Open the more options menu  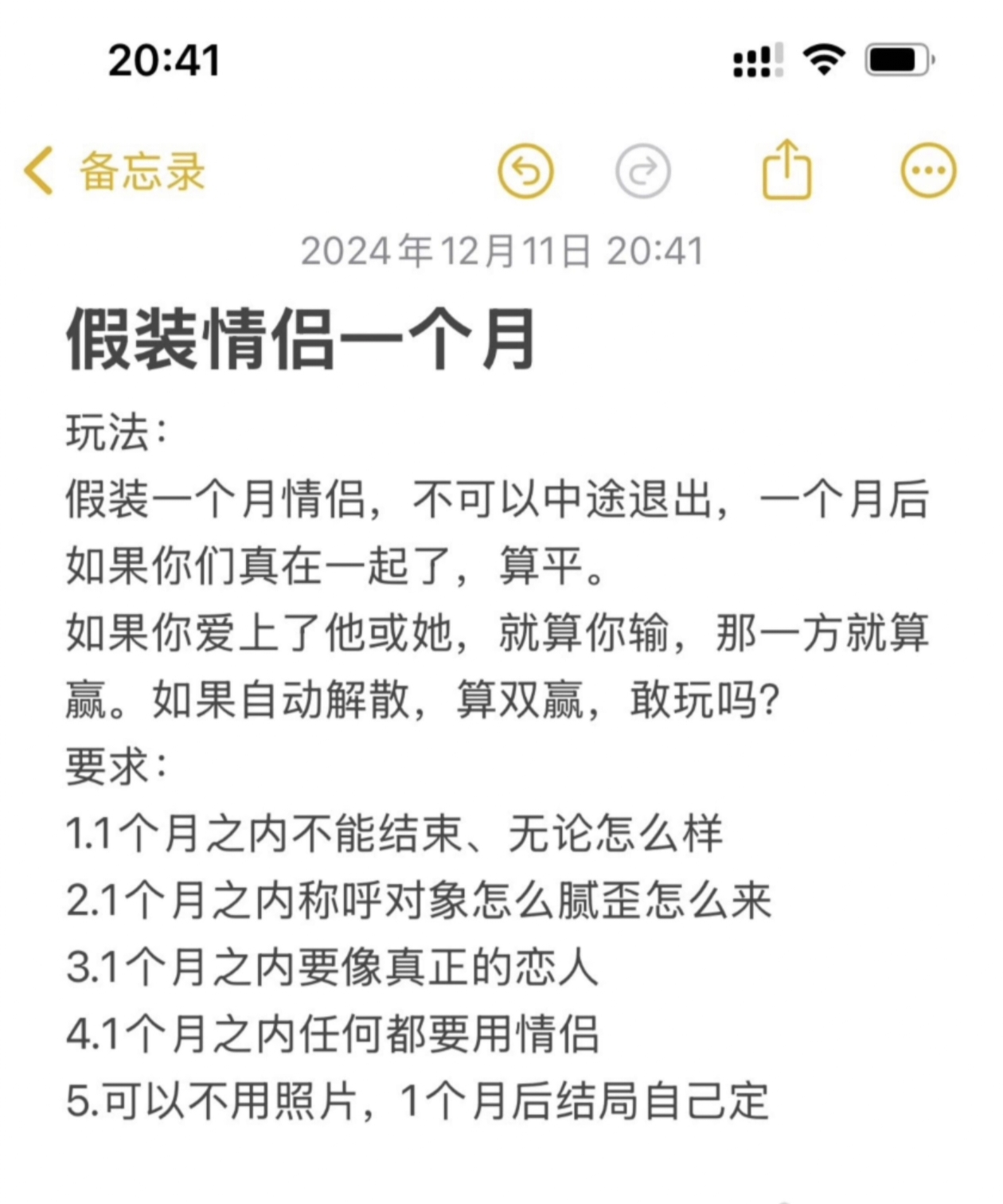click(x=928, y=170)
